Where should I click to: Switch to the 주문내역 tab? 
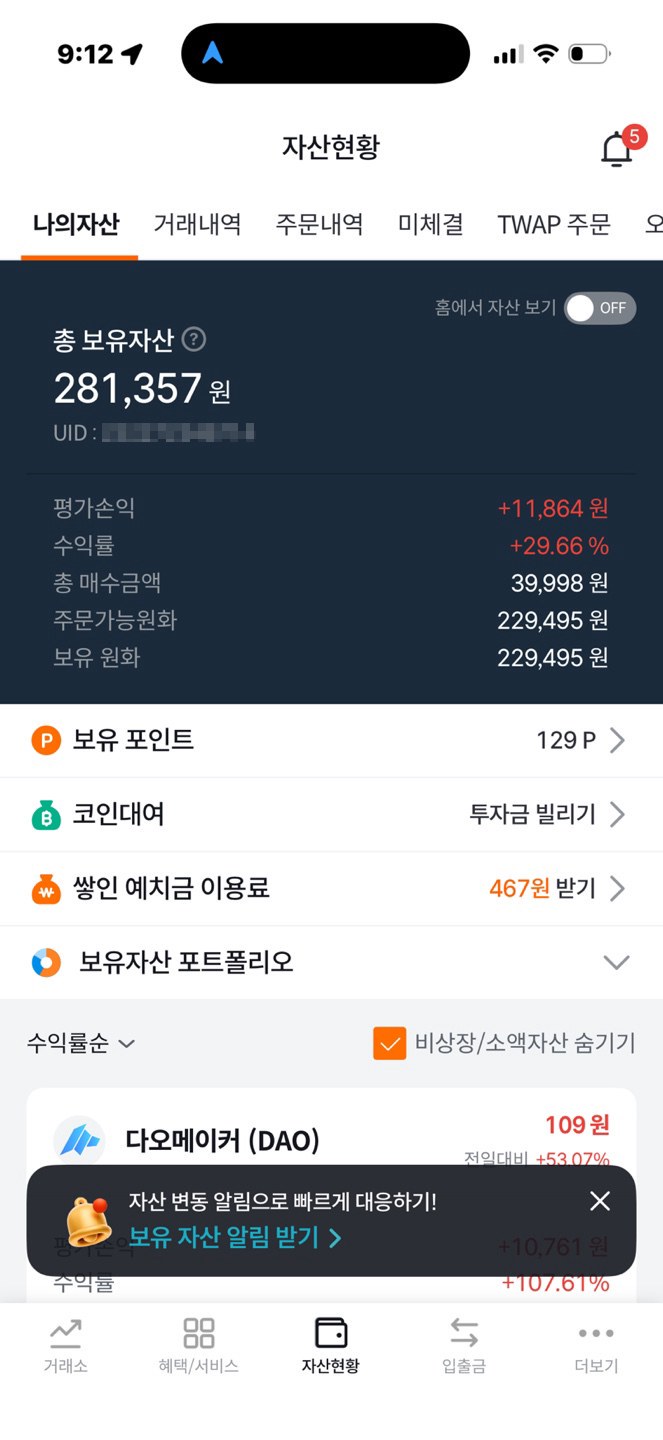pyautogui.click(x=319, y=224)
